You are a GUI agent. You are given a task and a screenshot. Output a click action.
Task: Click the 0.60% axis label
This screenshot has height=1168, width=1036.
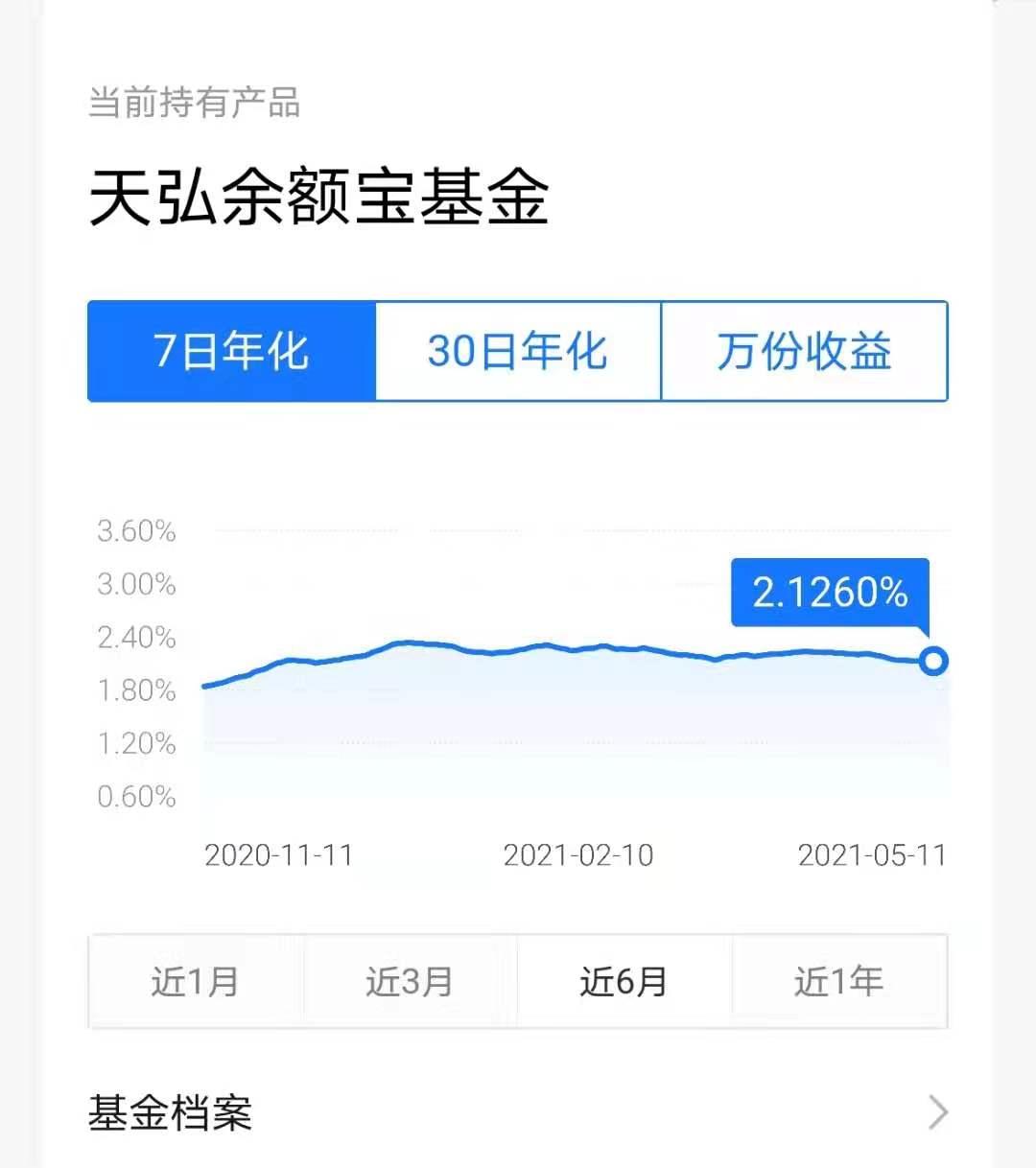(135, 796)
